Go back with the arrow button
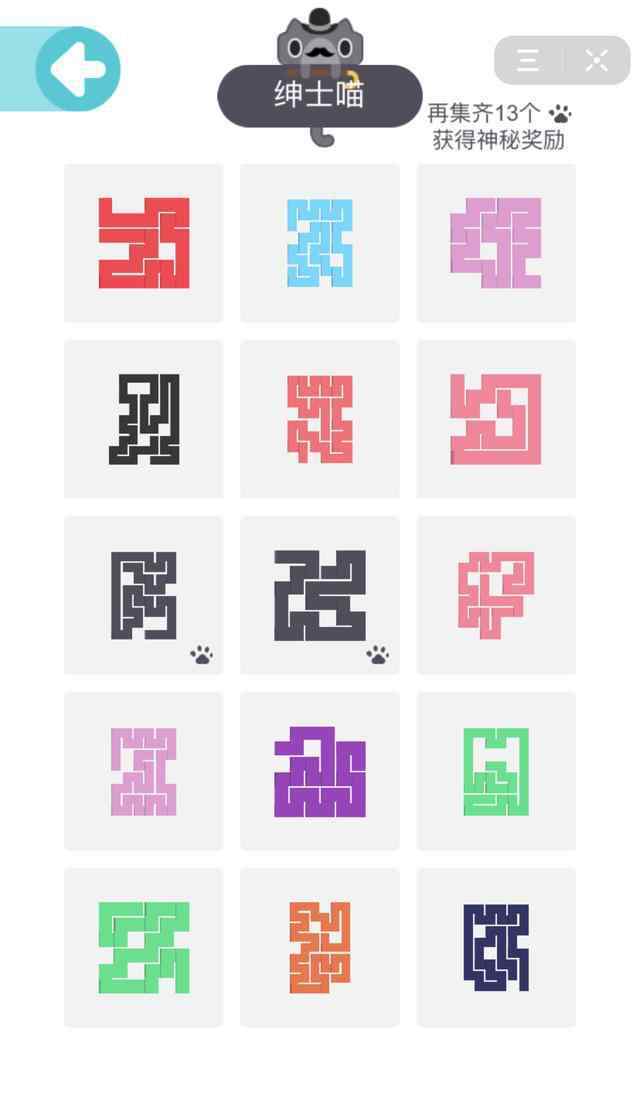The width and height of the screenshot is (640, 1103). (77, 69)
